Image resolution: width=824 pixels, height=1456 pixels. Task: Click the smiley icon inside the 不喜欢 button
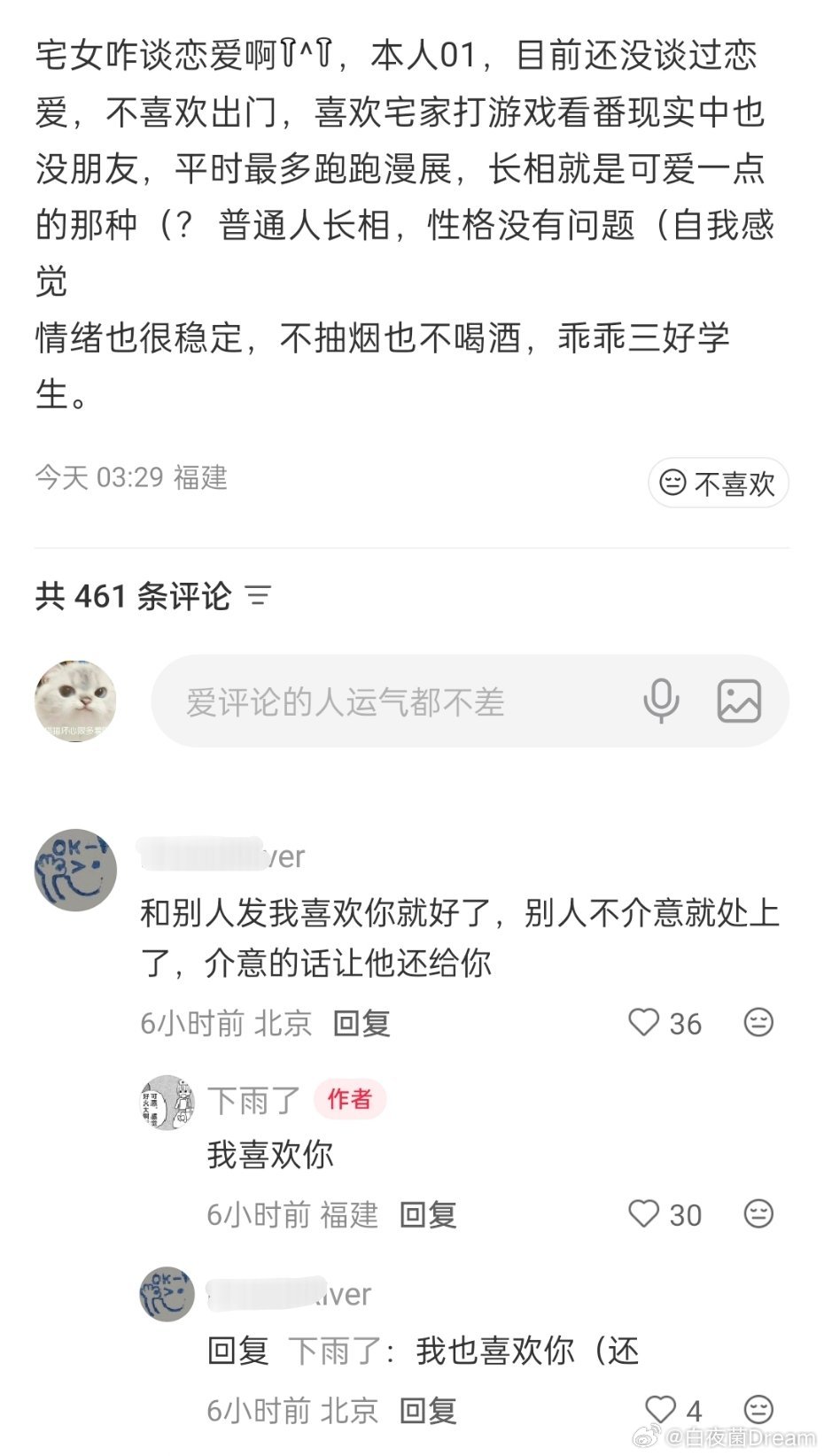point(675,483)
